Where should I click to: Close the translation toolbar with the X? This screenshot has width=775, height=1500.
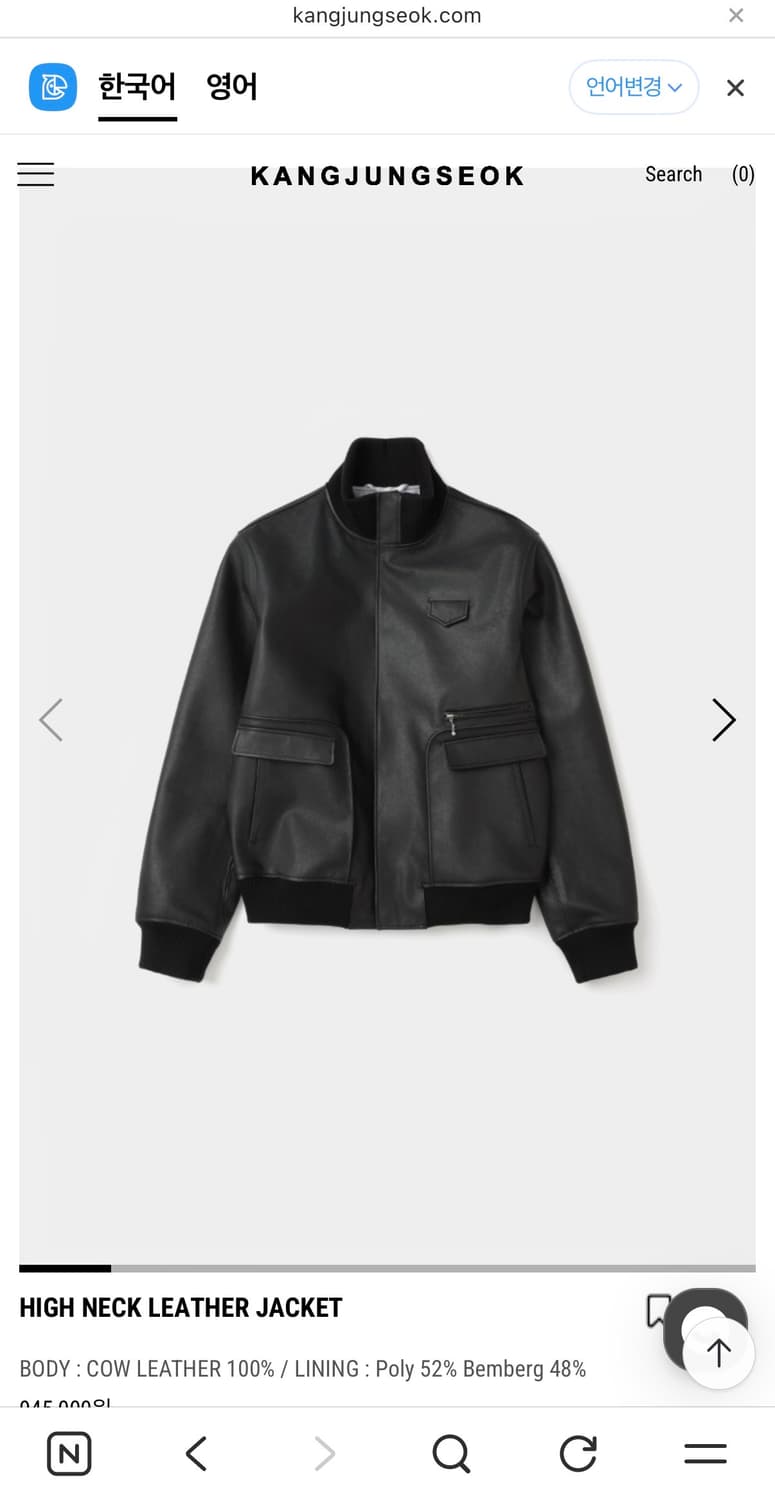click(735, 87)
